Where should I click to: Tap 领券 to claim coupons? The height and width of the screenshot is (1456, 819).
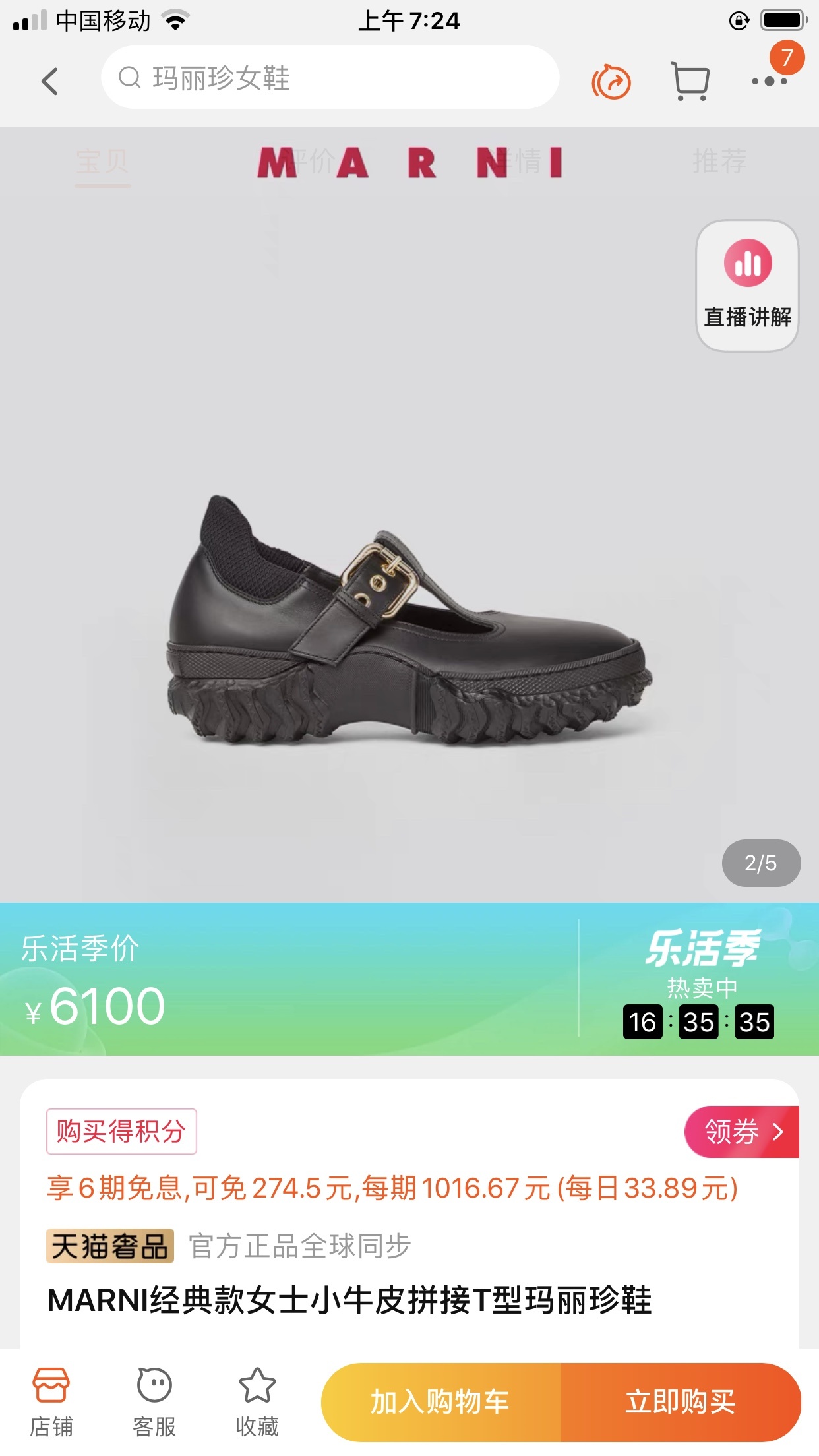coord(741,1132)
